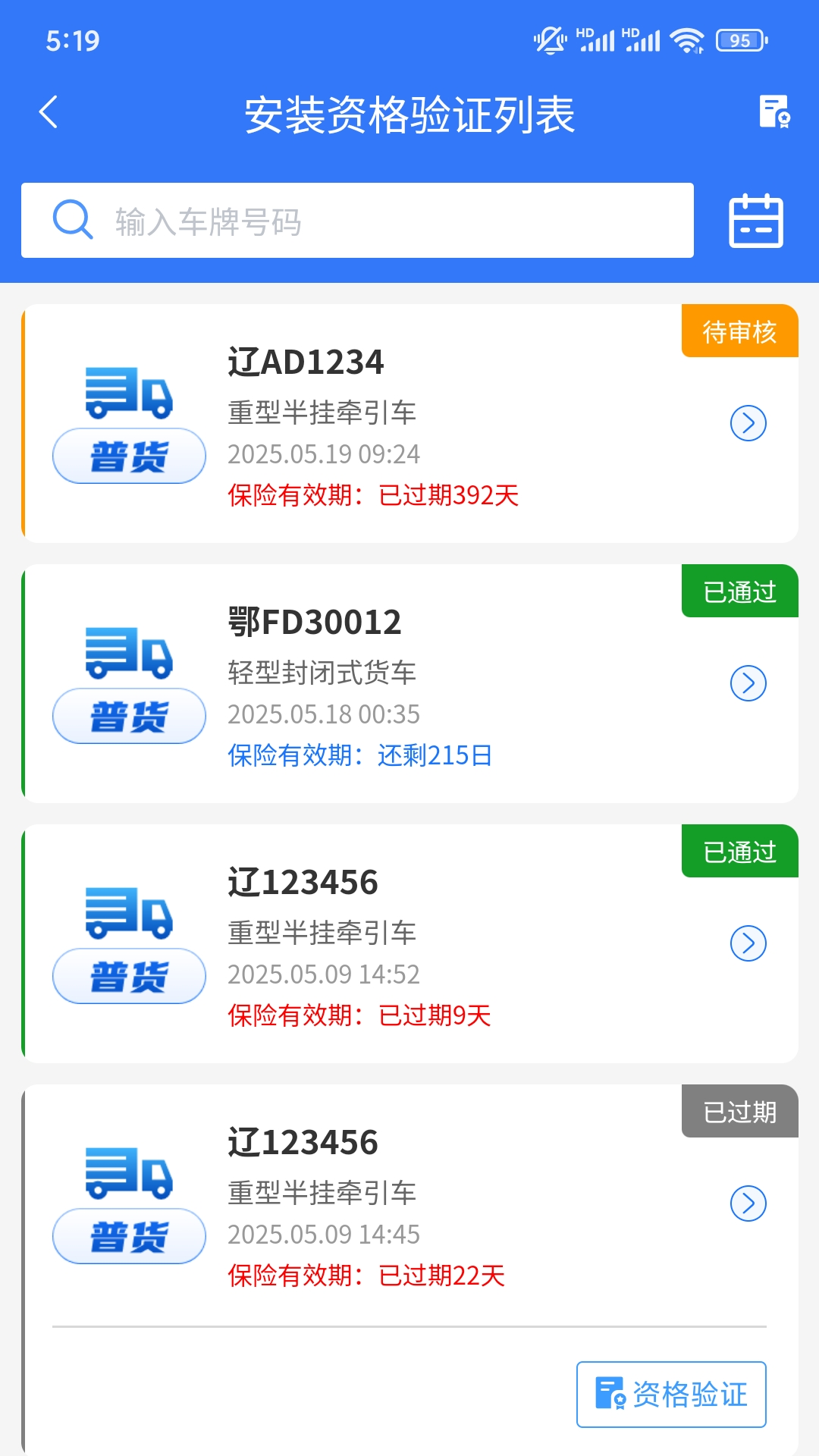Tap the 普货 badge on 辽AD1234
819x1456 pixels.
pos(129,455)
